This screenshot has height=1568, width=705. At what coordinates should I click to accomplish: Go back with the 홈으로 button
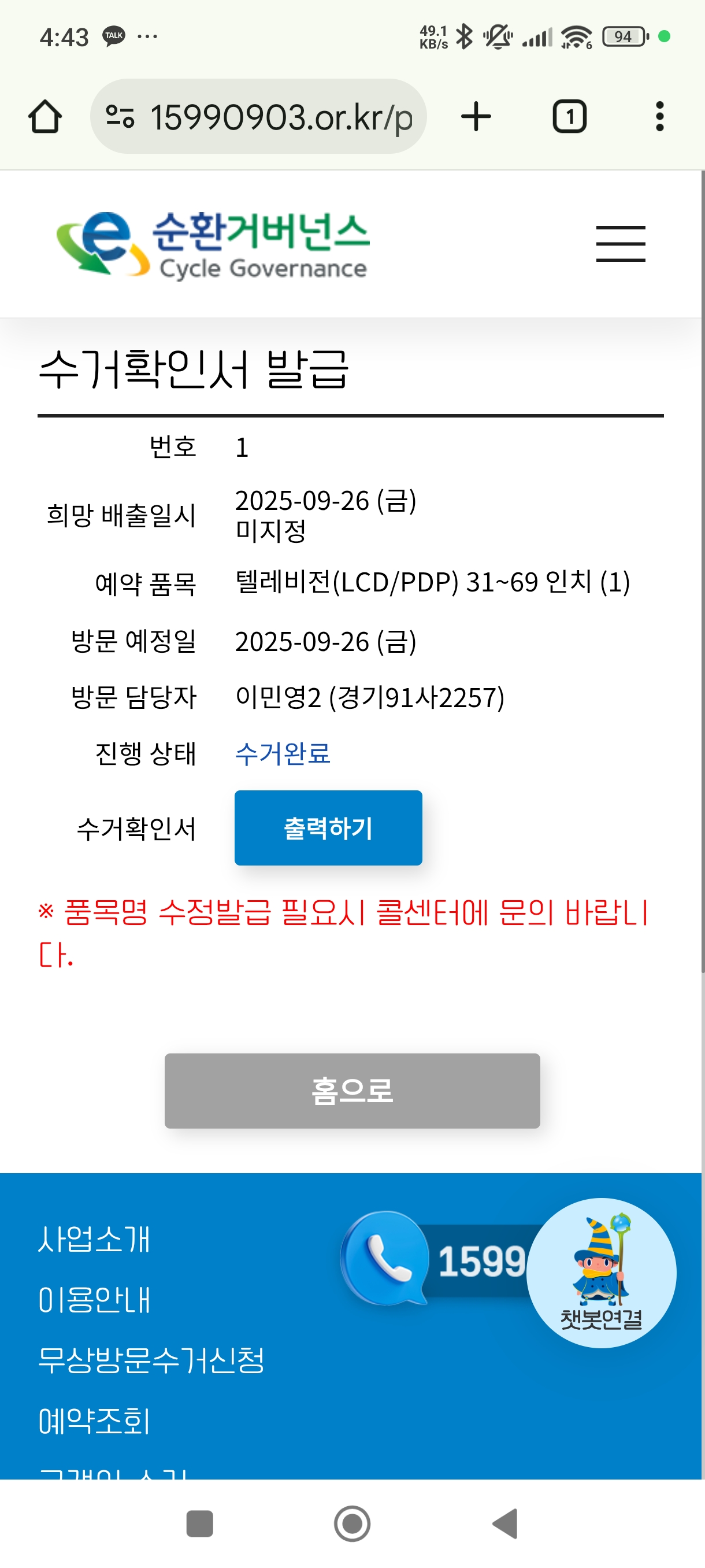(351, 1090)
